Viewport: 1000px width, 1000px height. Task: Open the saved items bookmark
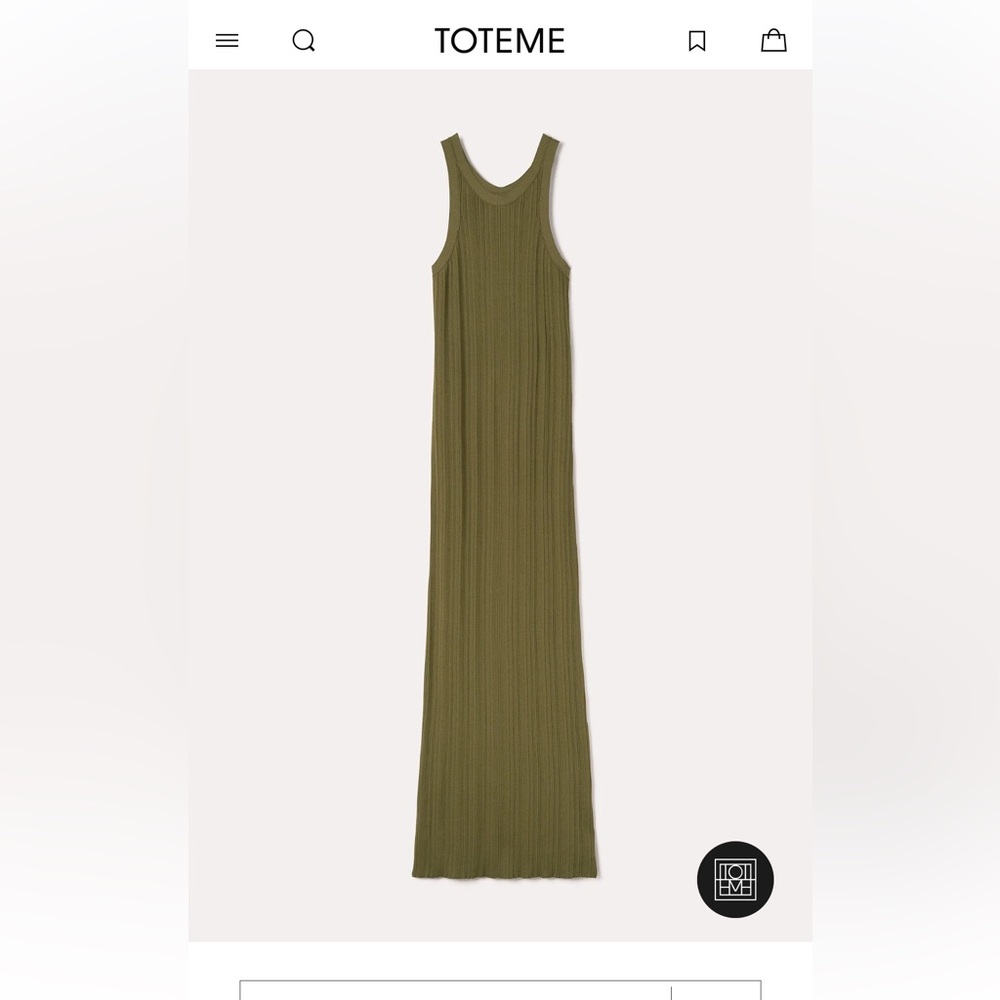coord(697,41)
